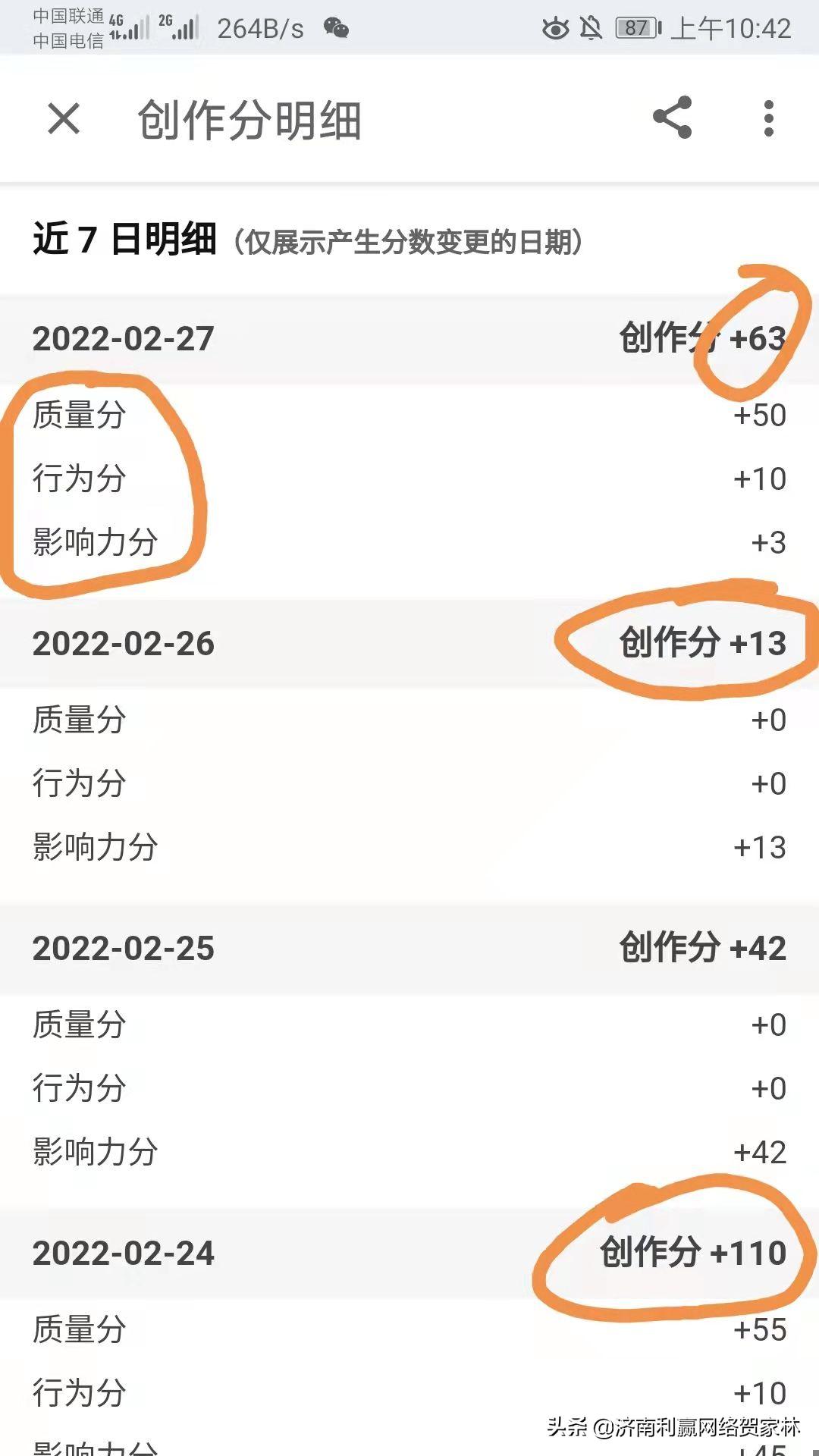Select the circled 质量分 row group

point(102,479)
